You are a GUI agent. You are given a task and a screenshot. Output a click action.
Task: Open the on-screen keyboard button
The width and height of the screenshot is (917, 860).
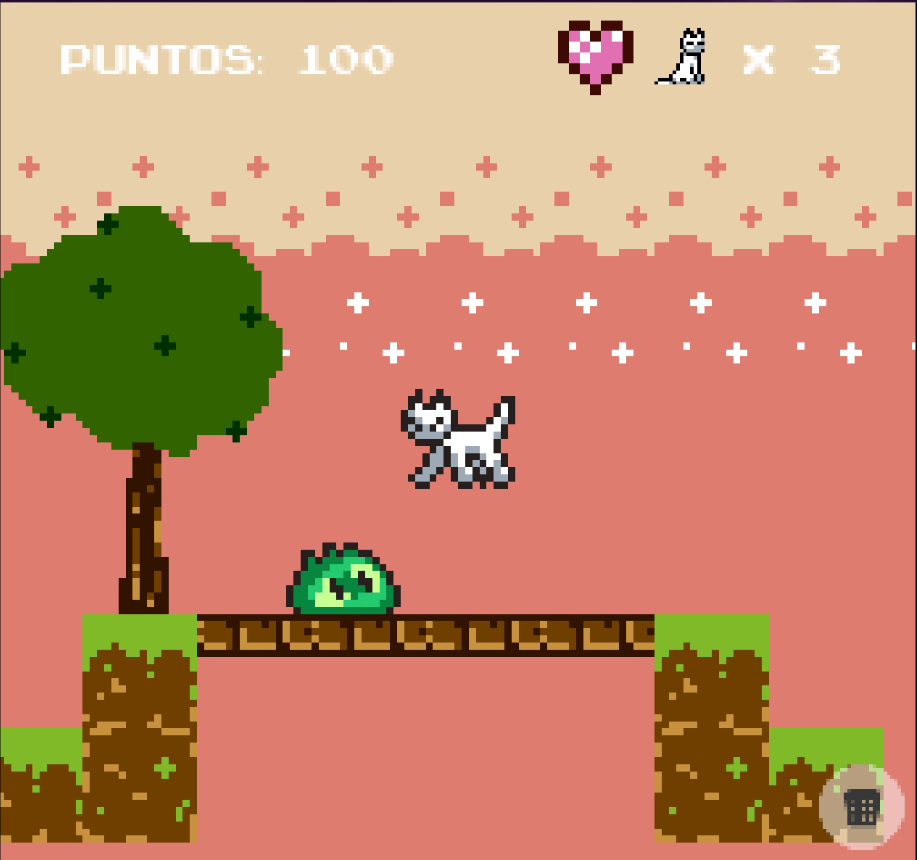click(x=861, y=806)
